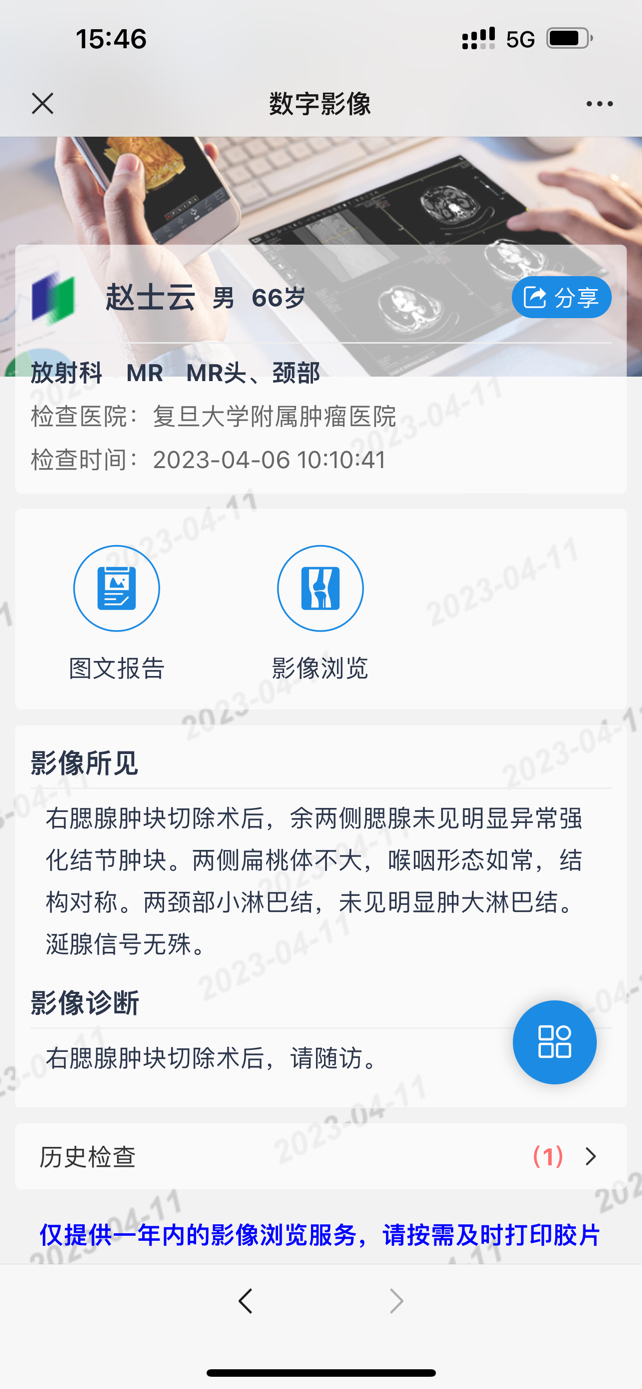Go back with the bottom left arrow
642x1389 pixels.
245,1300
